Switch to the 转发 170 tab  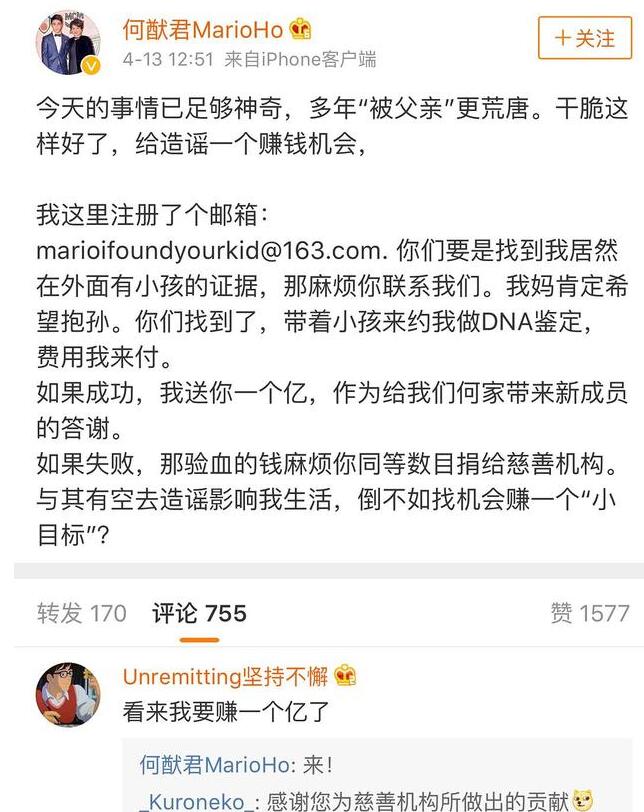(82, 613)
